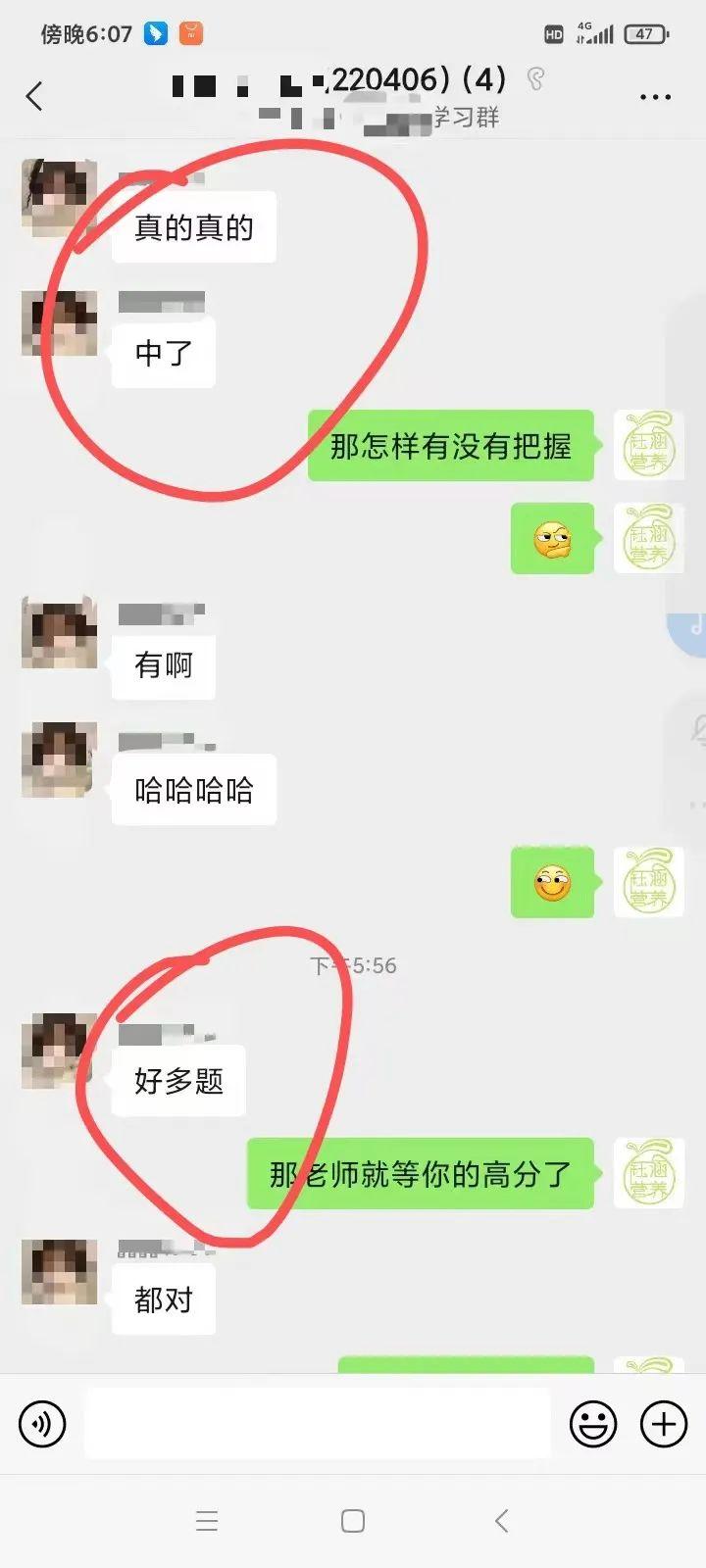
Task: Switch to voice message input
Action: click(x=42, y=1424)
